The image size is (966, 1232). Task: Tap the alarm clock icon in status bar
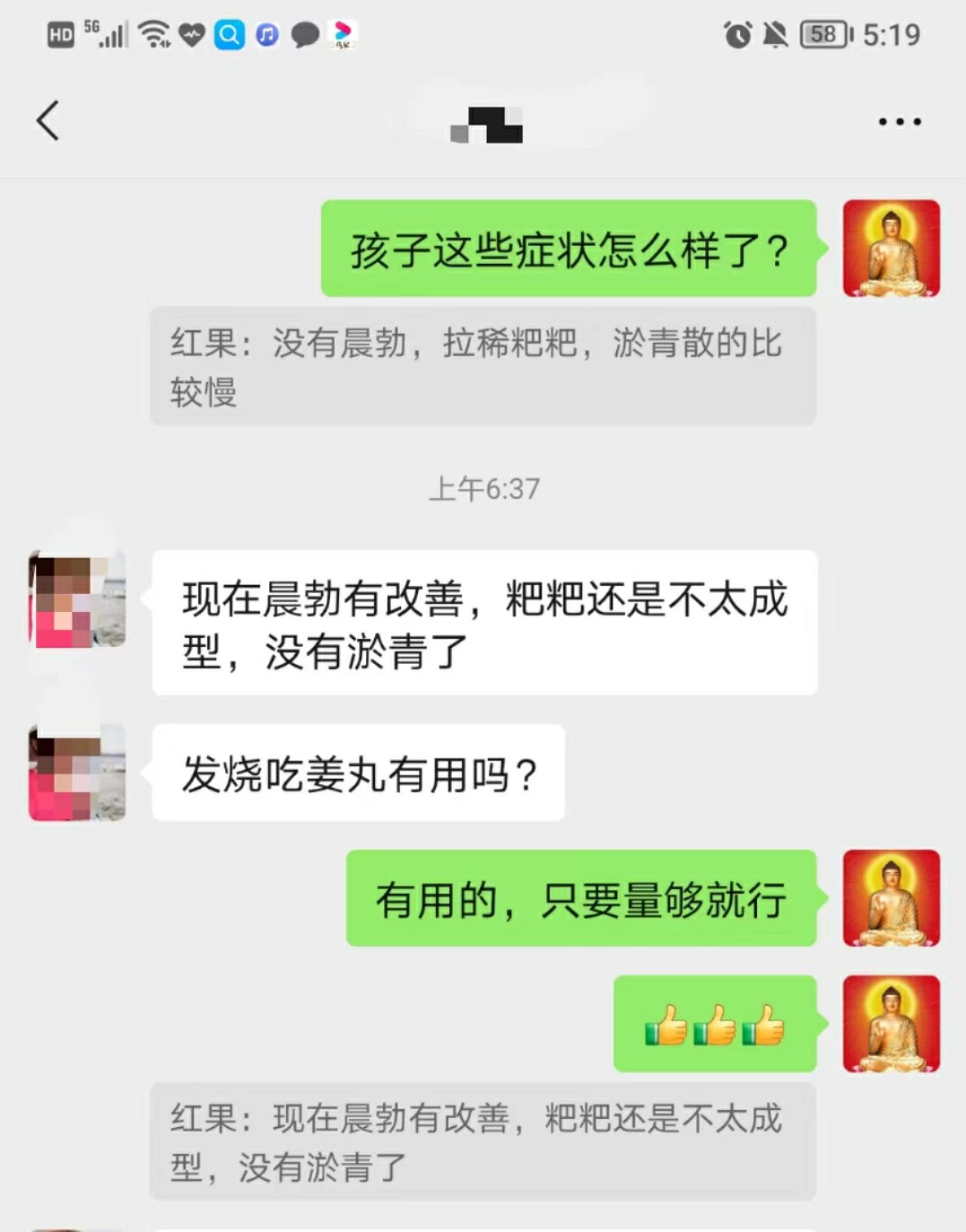tap(738, 34)
